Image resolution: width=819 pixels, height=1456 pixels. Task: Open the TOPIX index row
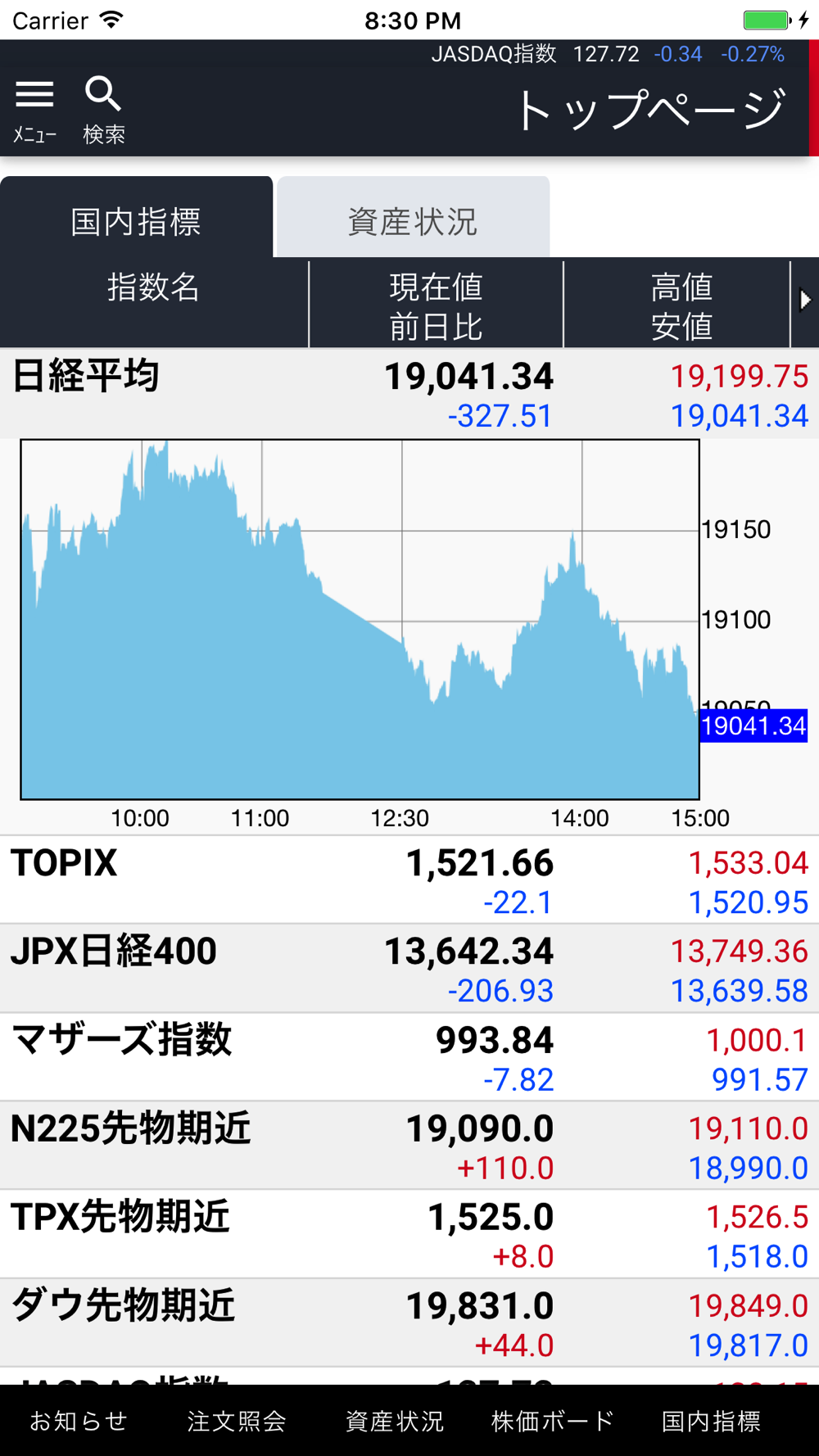coord(409,880)
